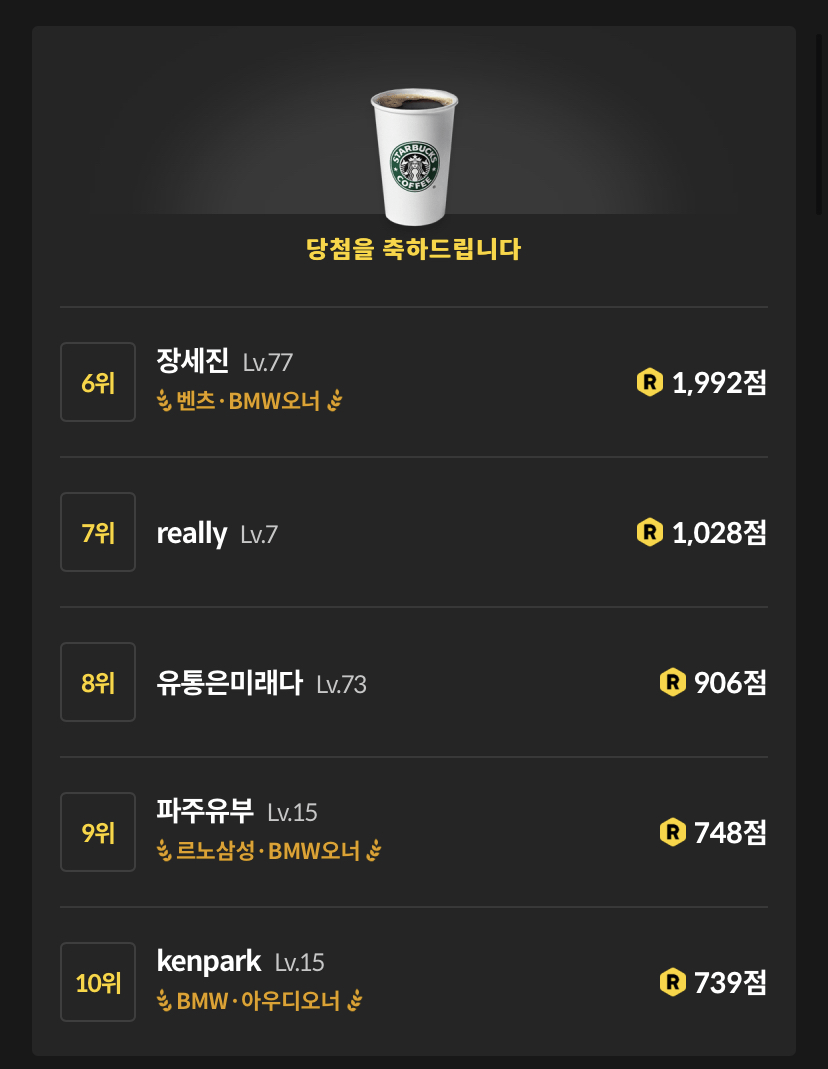The image size is (828, 1069).
Task: Open 장세진's profile in 6th place
Action: (x=193, y=360)
